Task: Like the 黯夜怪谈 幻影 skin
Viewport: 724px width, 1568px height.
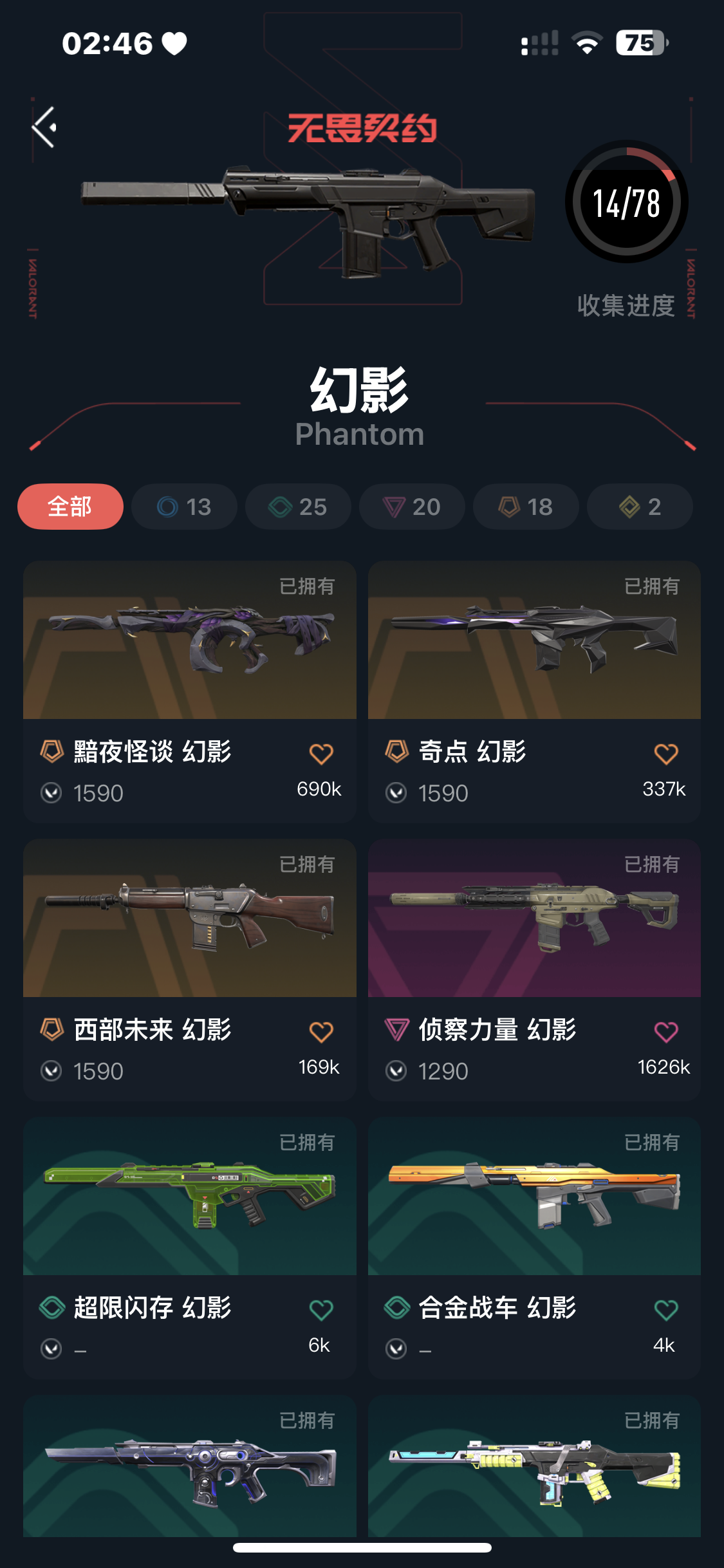Action: click(x=321, y=754)
